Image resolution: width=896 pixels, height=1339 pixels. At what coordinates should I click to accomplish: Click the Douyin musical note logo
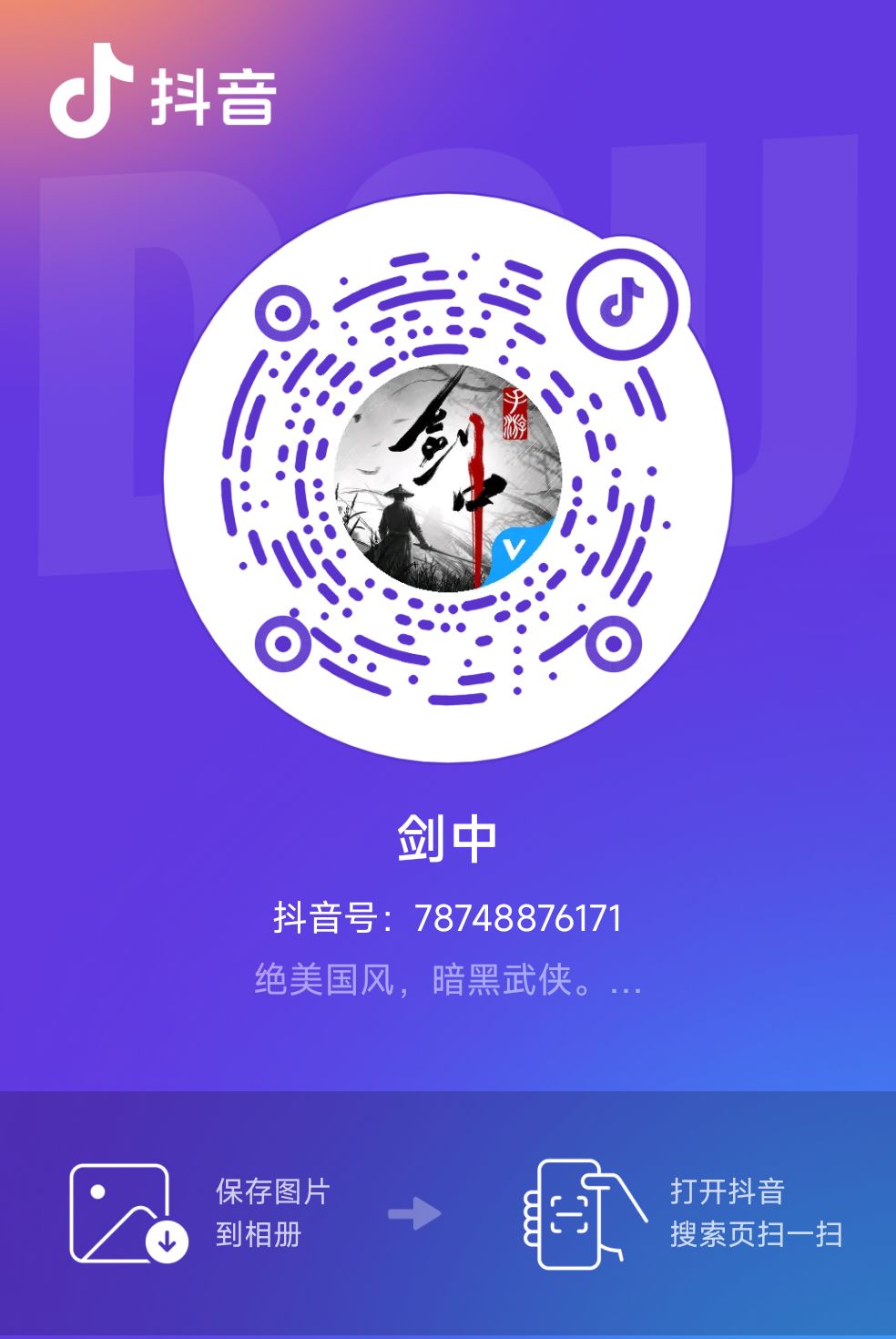91,91
